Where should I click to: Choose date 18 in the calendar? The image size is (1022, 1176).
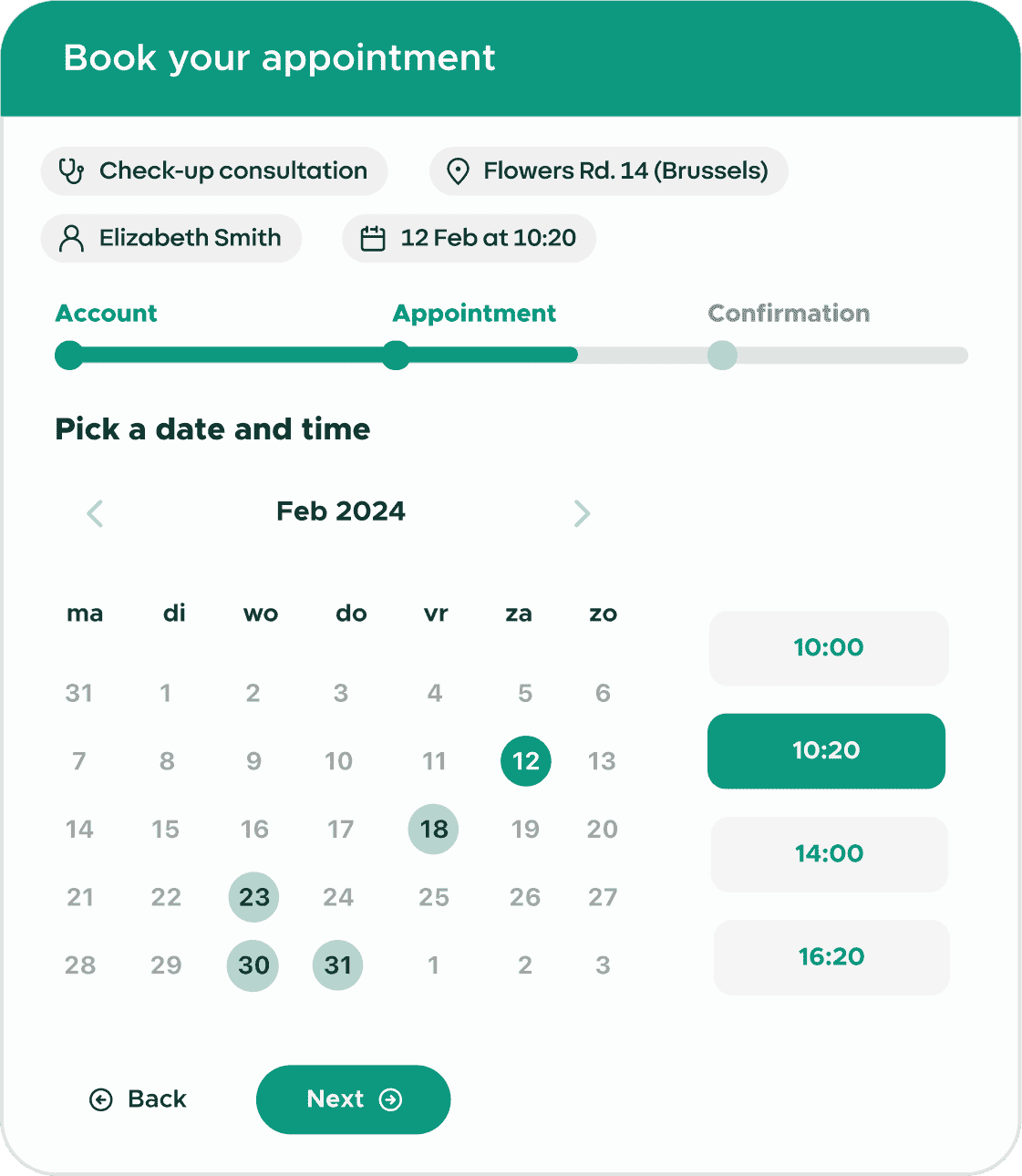pos(433,830)
